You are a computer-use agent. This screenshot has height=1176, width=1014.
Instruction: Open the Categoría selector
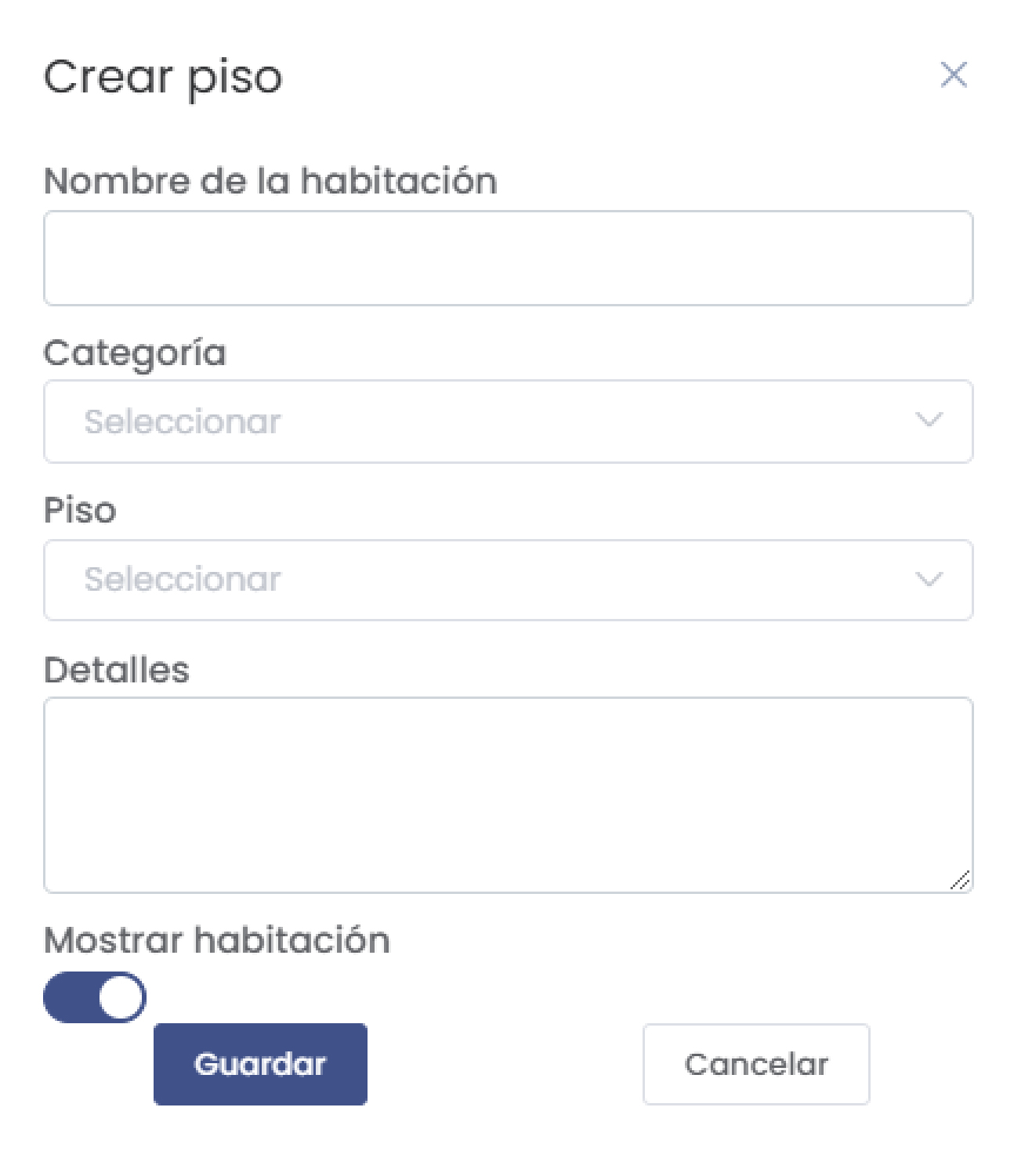tap(508, 422)
